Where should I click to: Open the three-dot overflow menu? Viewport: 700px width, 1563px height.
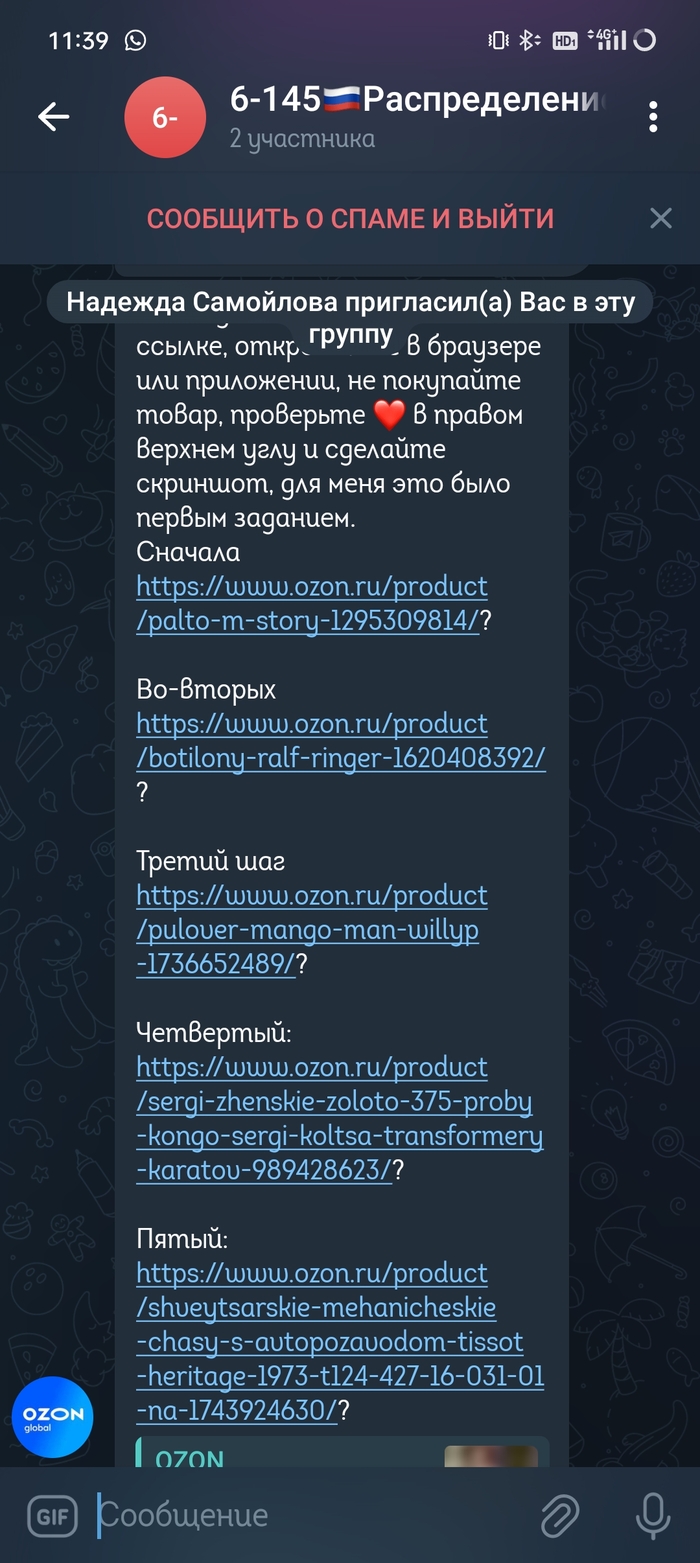(653, 118)
